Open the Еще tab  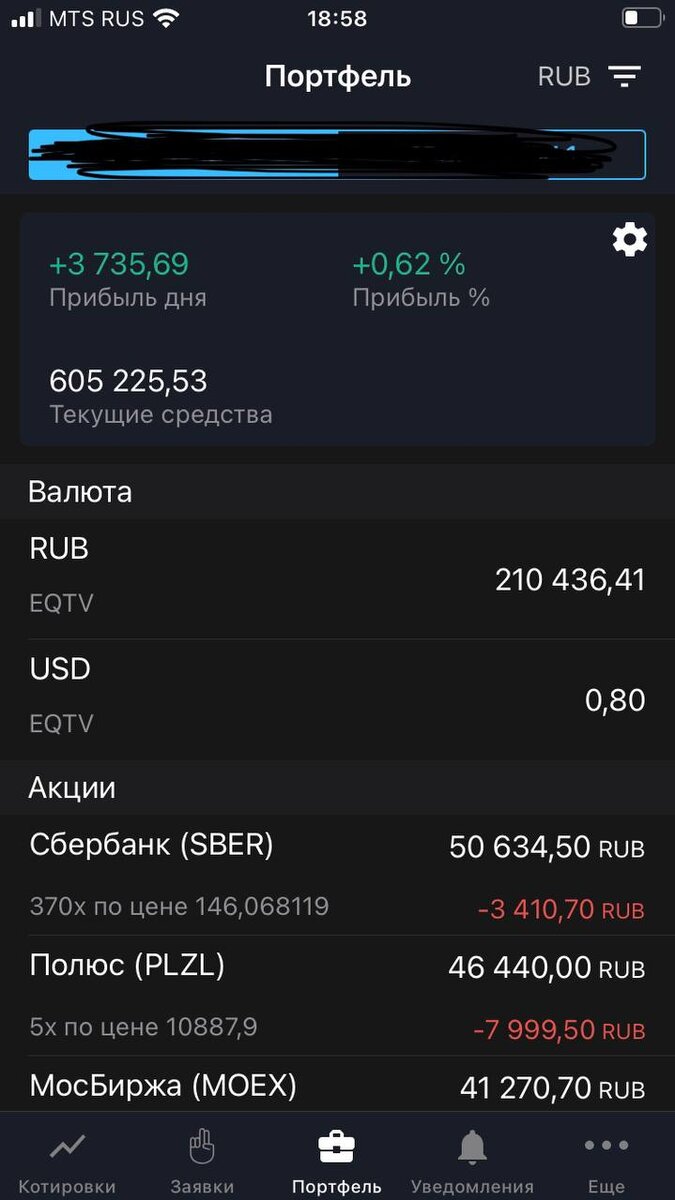click(606, 1161)
